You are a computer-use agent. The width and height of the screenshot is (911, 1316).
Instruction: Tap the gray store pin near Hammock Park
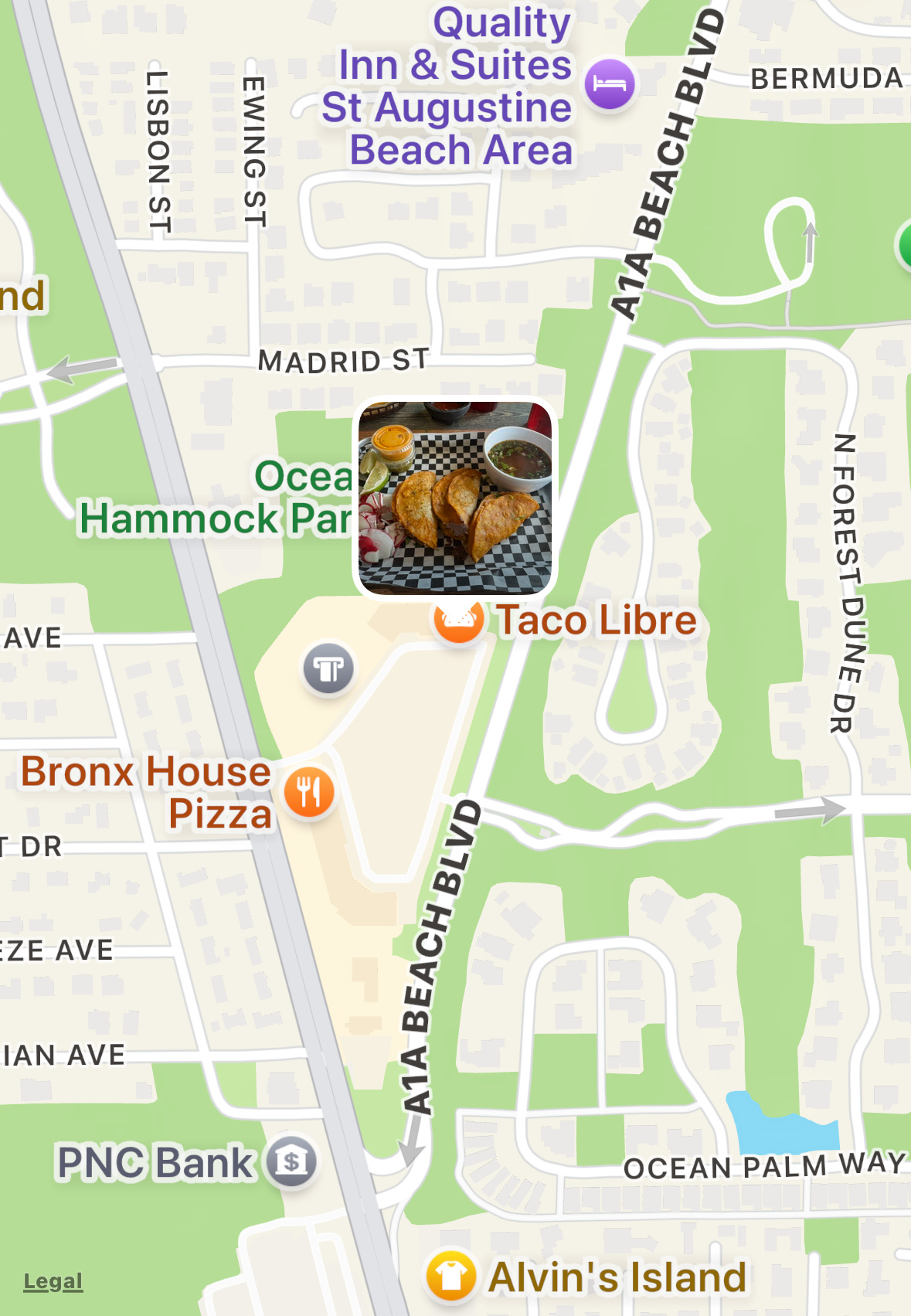click(x=328, y=668)
